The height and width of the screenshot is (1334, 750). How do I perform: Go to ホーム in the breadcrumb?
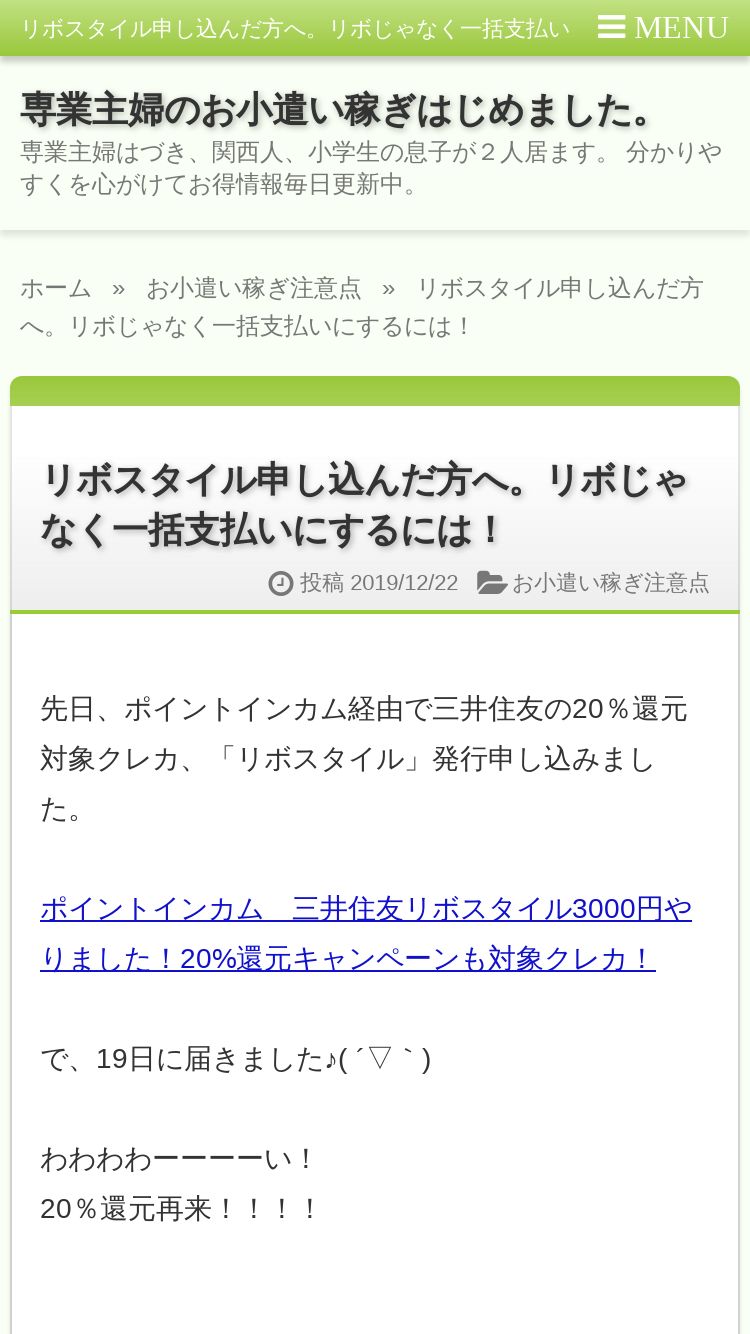56,288
